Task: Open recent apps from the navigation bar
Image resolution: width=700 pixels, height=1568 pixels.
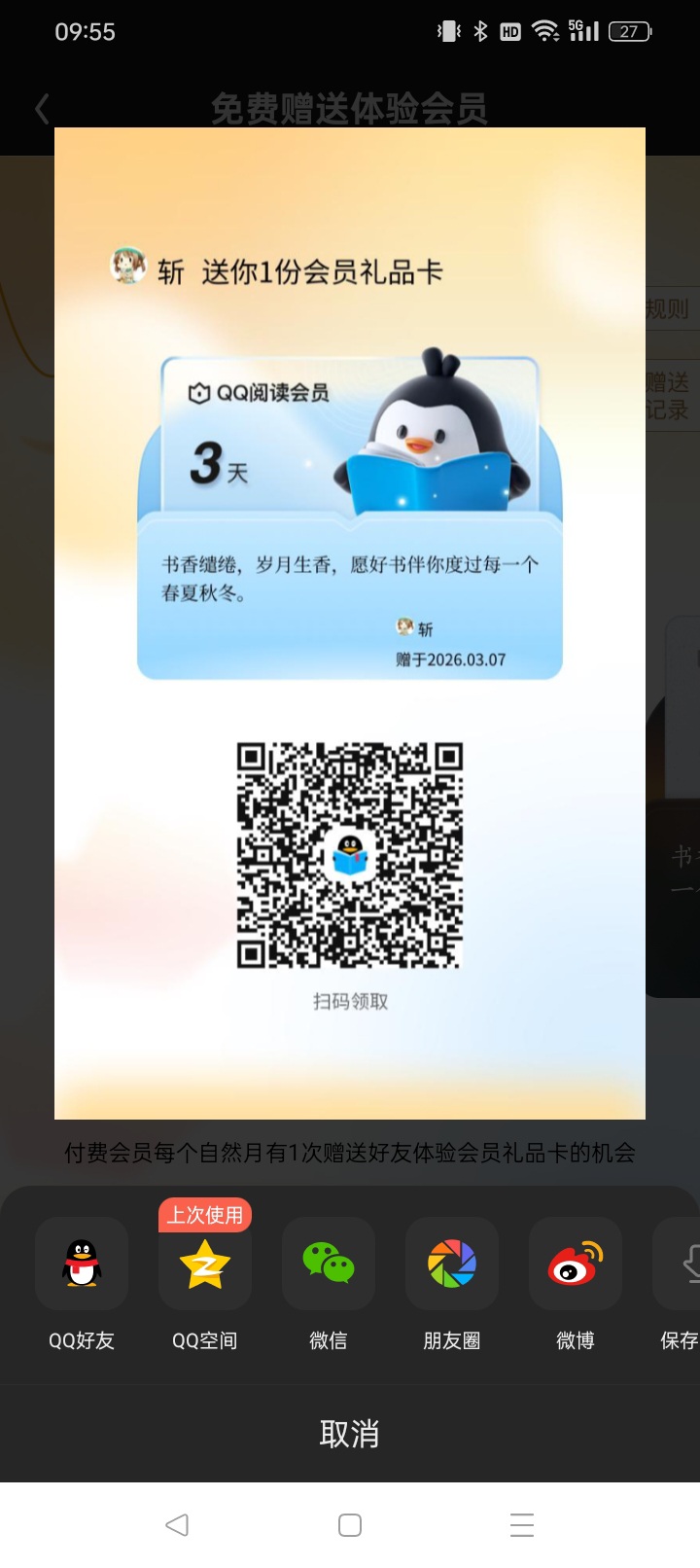Action: (x=522, y=1524)
